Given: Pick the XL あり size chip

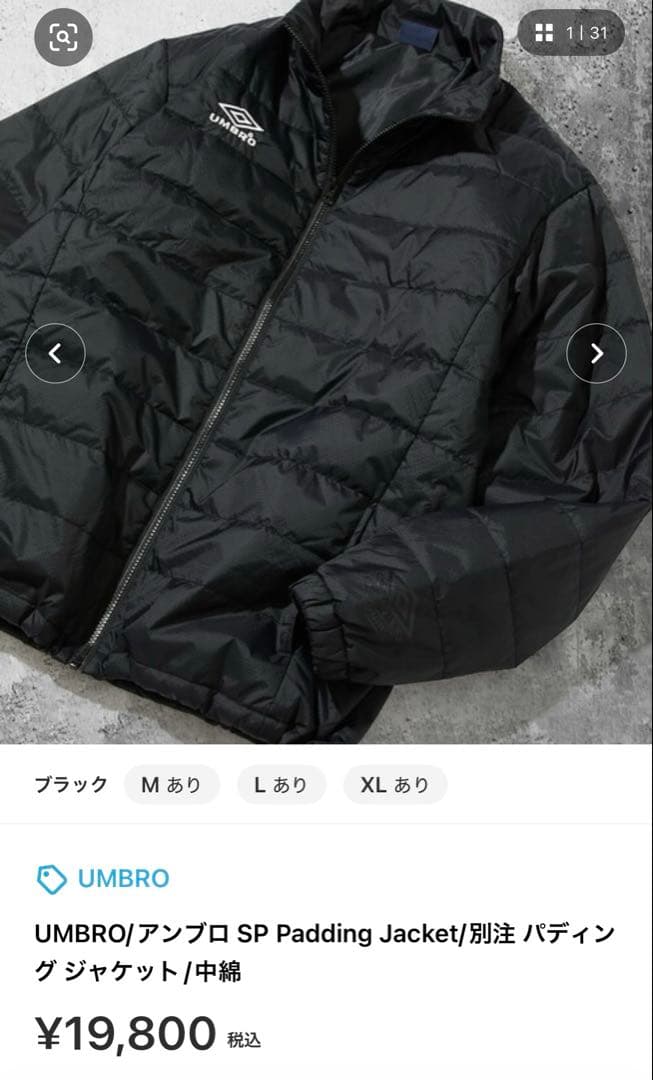Looking at the screenshot, I should 394,785.
